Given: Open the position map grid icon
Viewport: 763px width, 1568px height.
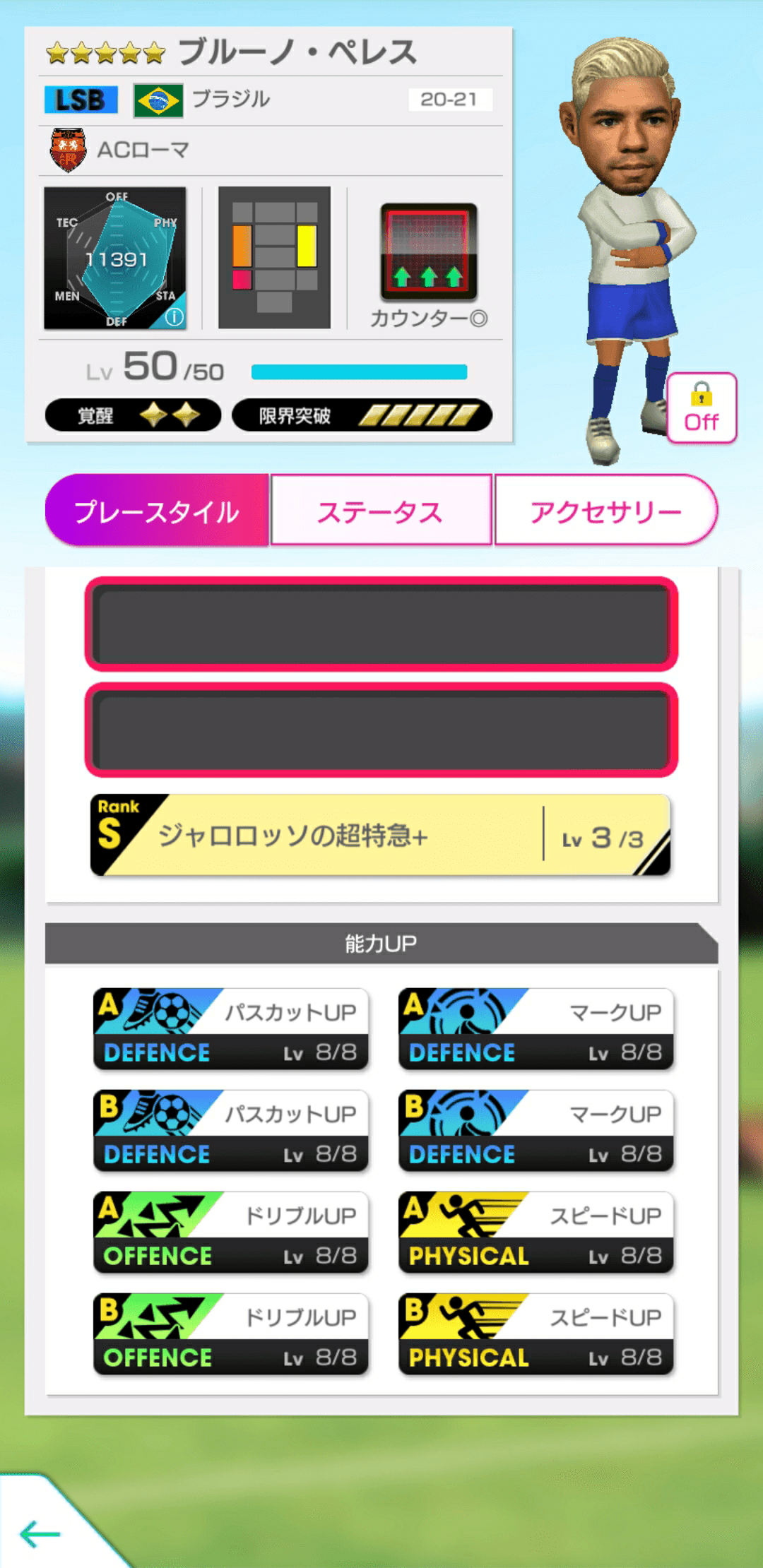Looking at the screenshot, I should coord(276,258).
